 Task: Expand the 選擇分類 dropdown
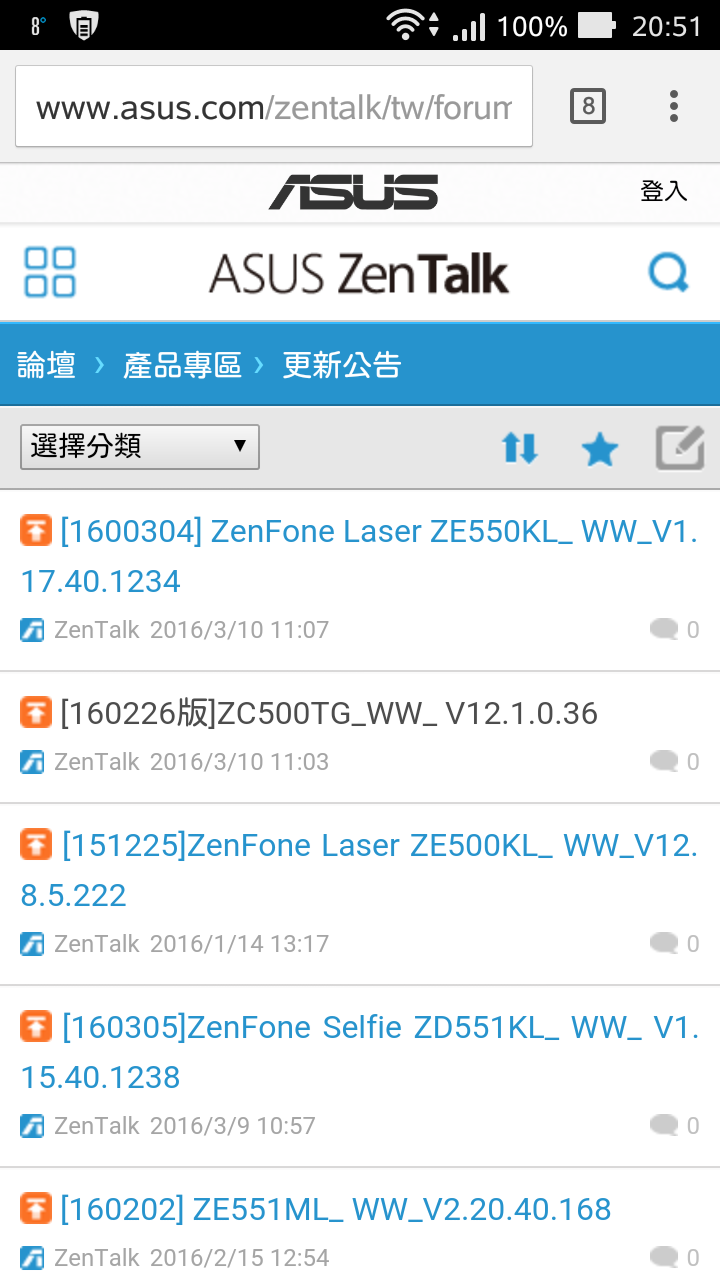140,447
